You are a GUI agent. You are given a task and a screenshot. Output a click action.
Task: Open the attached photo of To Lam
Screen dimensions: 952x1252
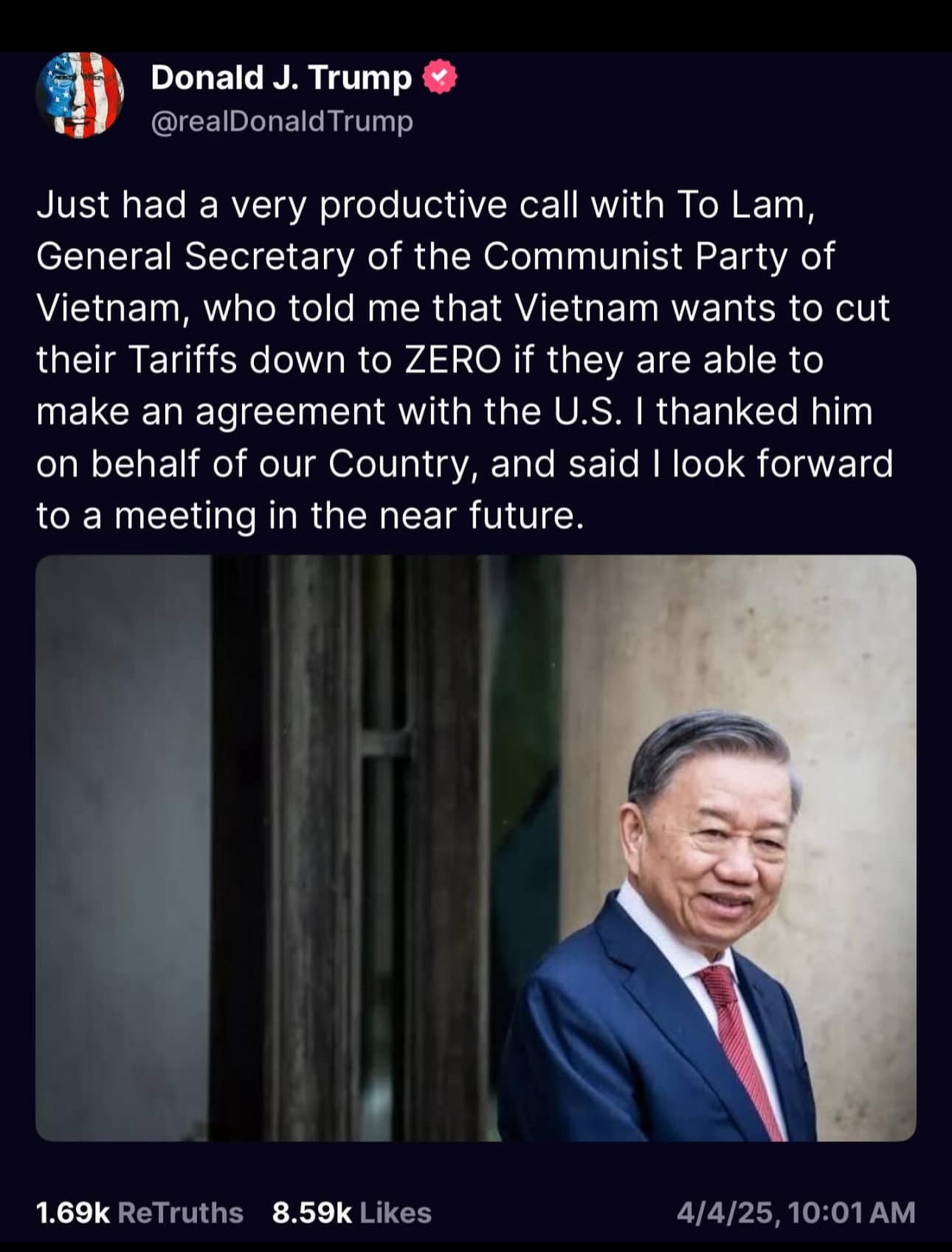coord(475,847)
